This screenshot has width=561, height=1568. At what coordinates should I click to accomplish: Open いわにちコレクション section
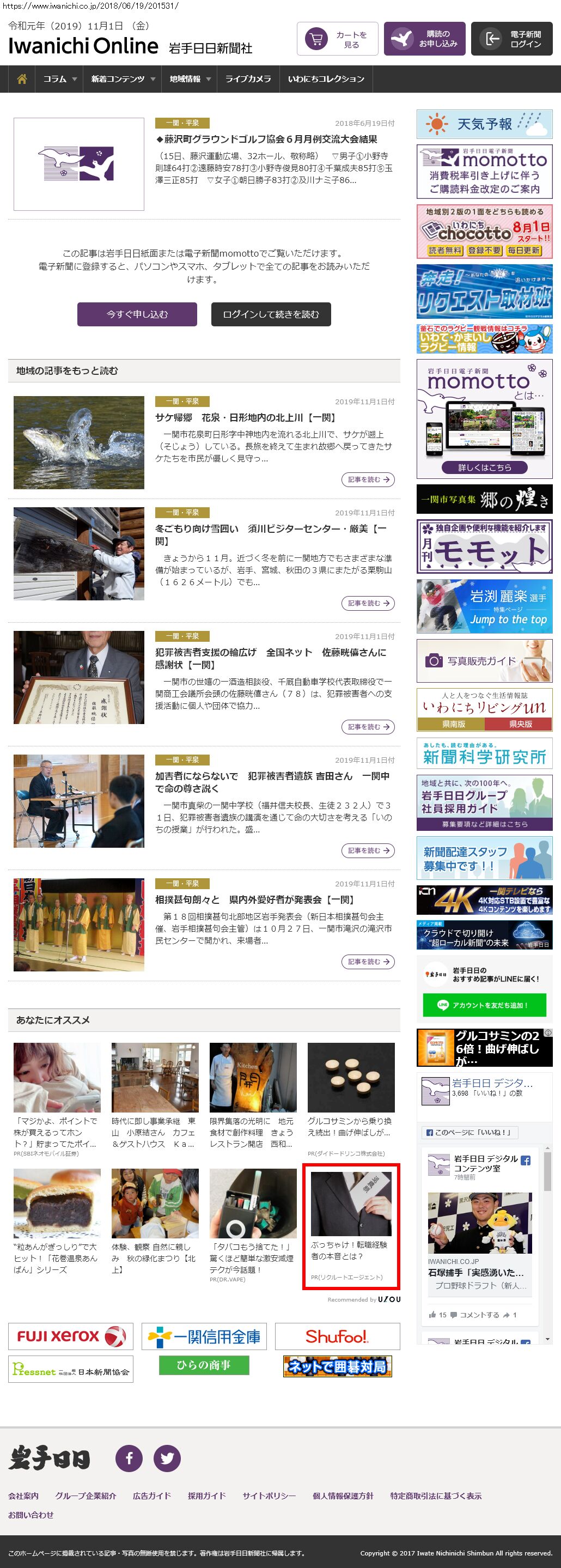click(326, 79)
